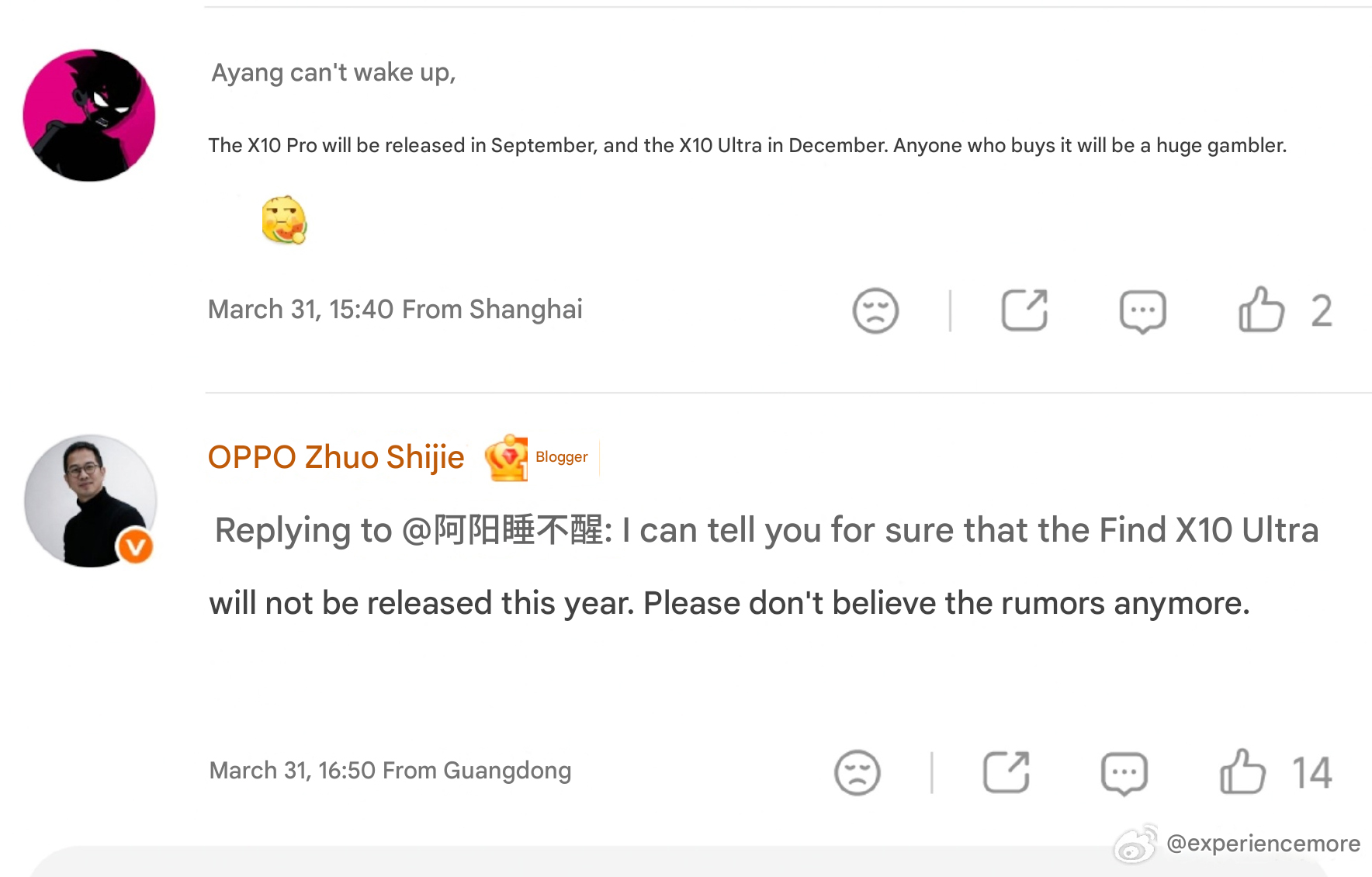The height and width of the screenshot is (877, 1372).
Task: Share the X10 Pro release comment
Action: click(x=1024, y=310)
